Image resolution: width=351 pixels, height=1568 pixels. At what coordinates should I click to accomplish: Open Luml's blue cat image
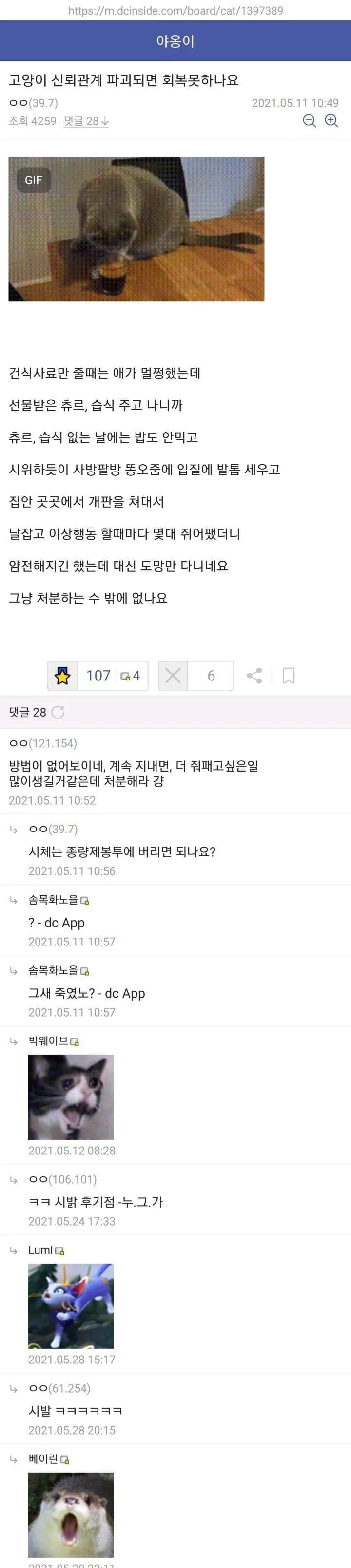(x=71, y=1305)
